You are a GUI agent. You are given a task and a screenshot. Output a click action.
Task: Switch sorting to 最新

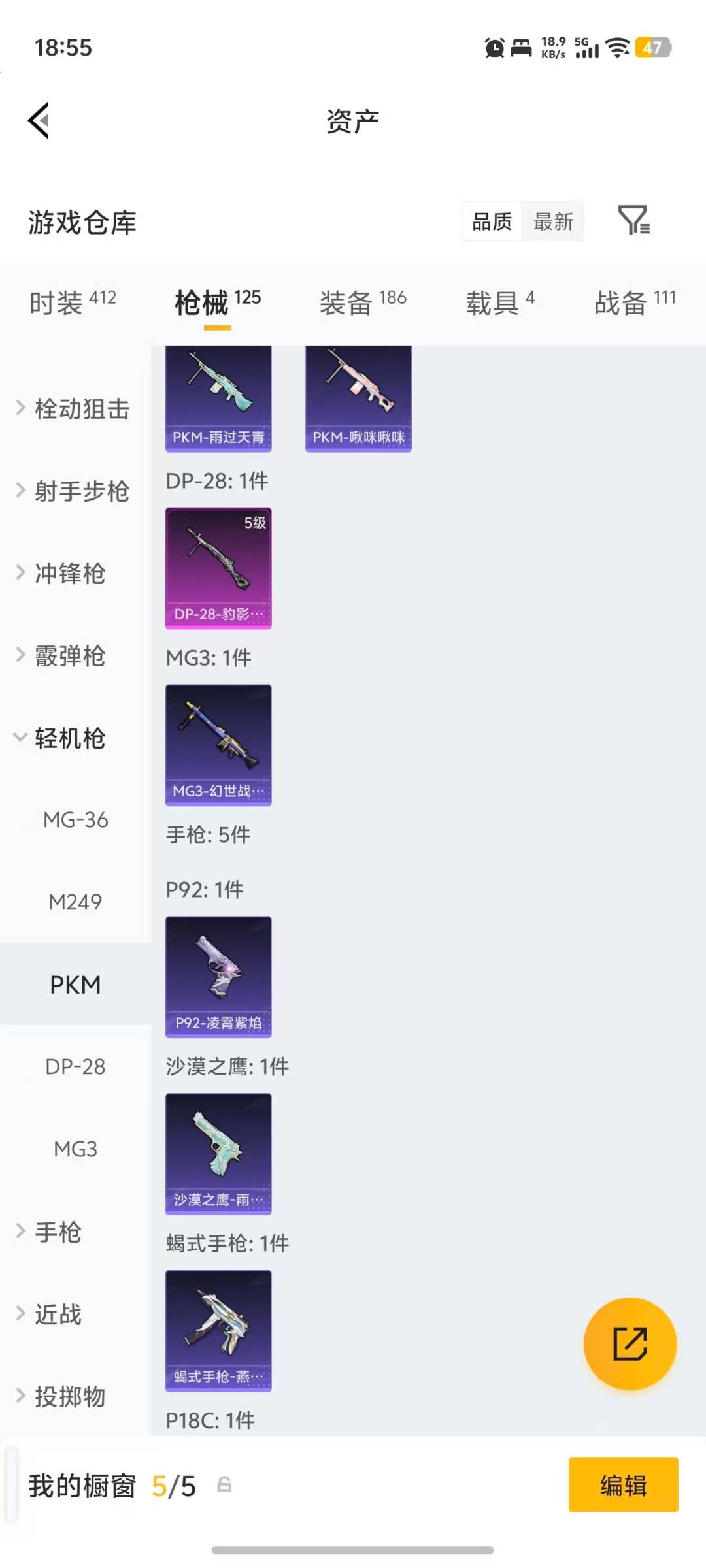coord(553,222)
